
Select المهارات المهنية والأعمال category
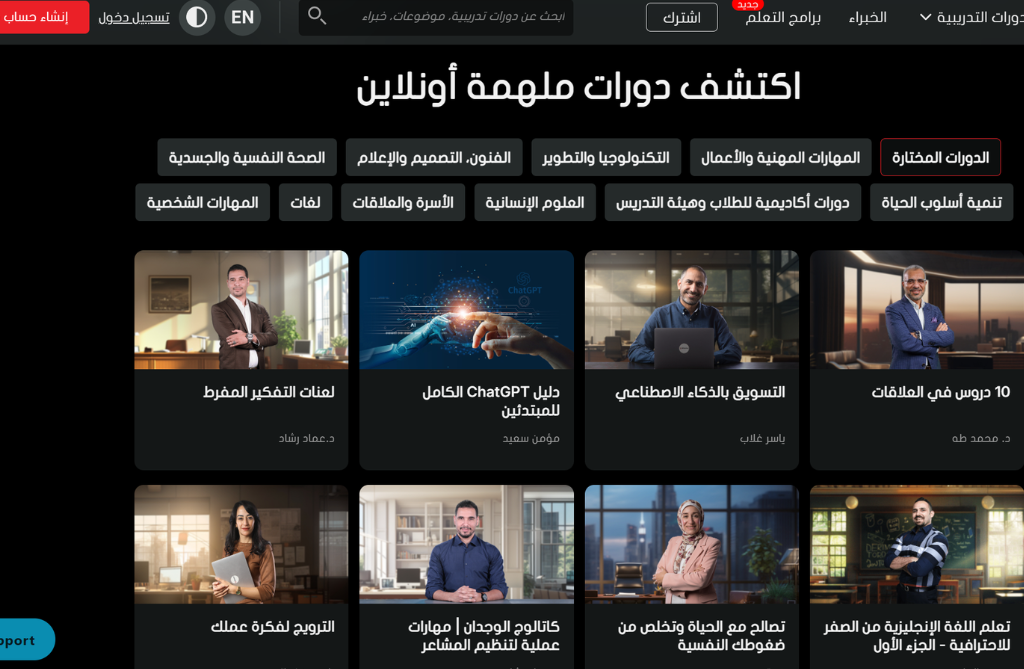tap(780, 157)
